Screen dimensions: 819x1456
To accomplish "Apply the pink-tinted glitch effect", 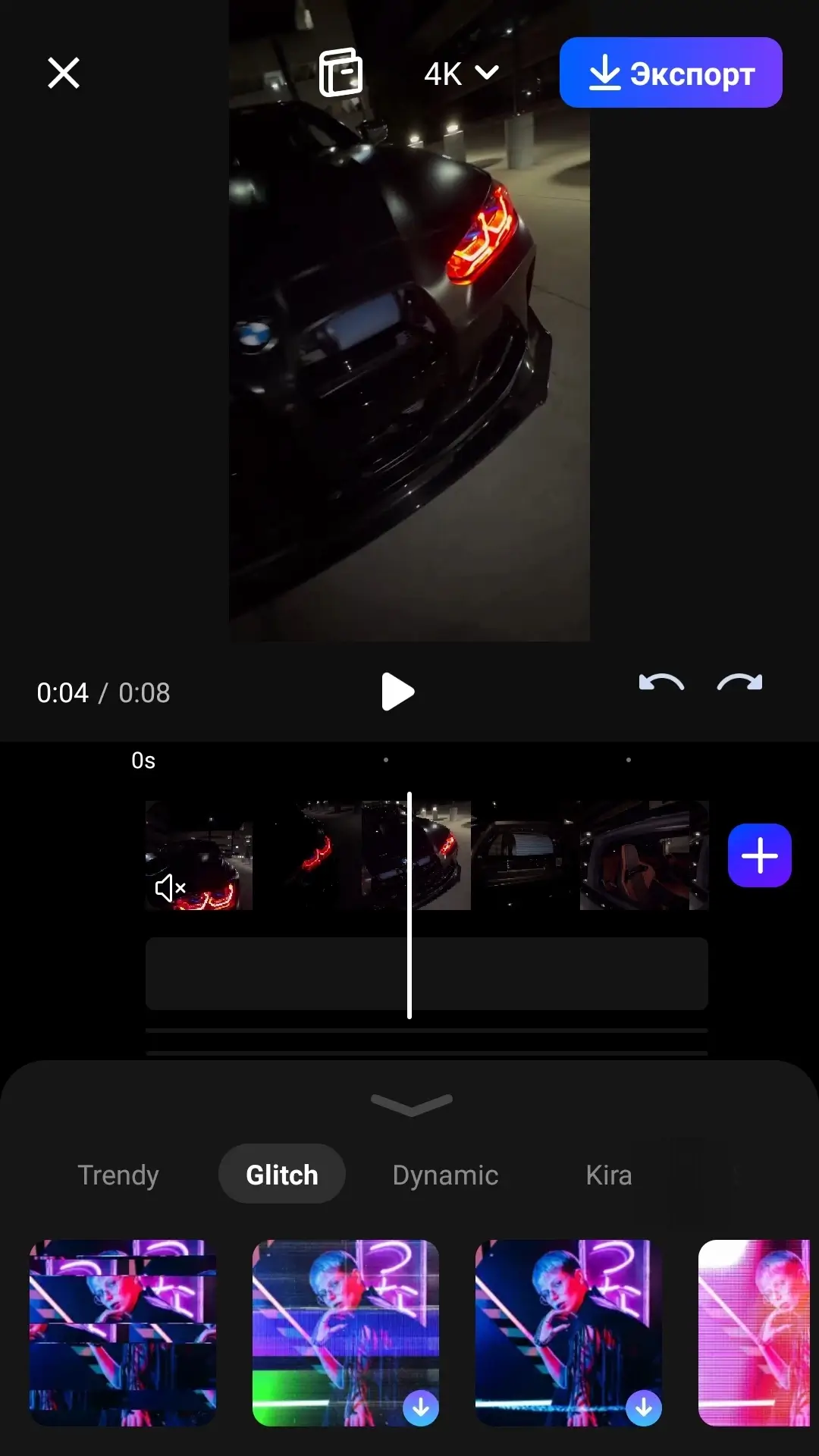I will pyautogui.click(x=755, y=1332).
